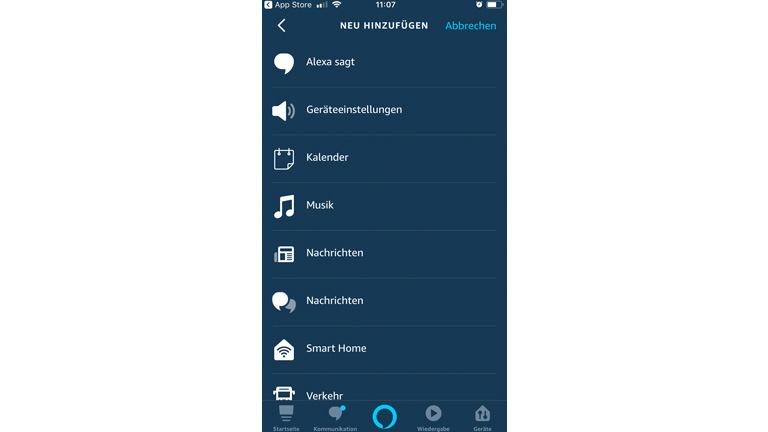Switch to the Startseite tab
768x432 pixels.
(x=286, y=417)
